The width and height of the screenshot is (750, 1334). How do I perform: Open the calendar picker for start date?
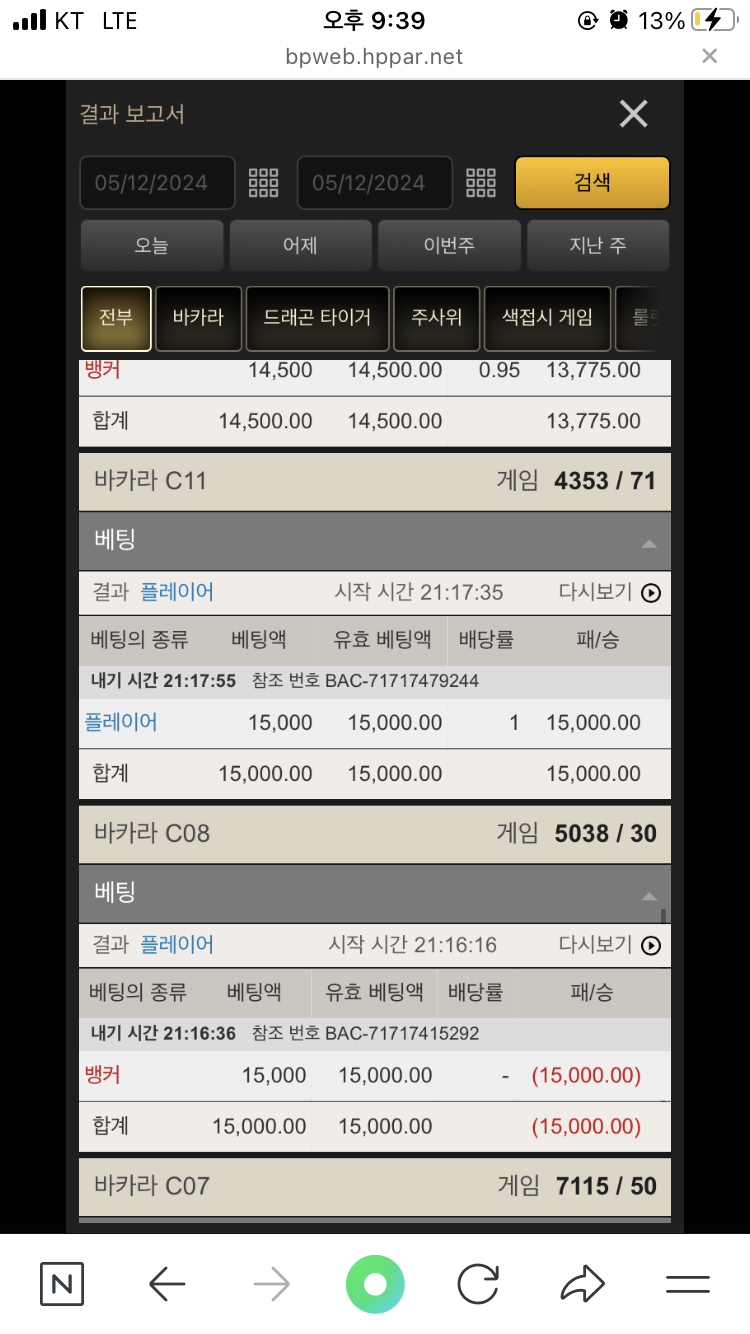coord(263,183)
